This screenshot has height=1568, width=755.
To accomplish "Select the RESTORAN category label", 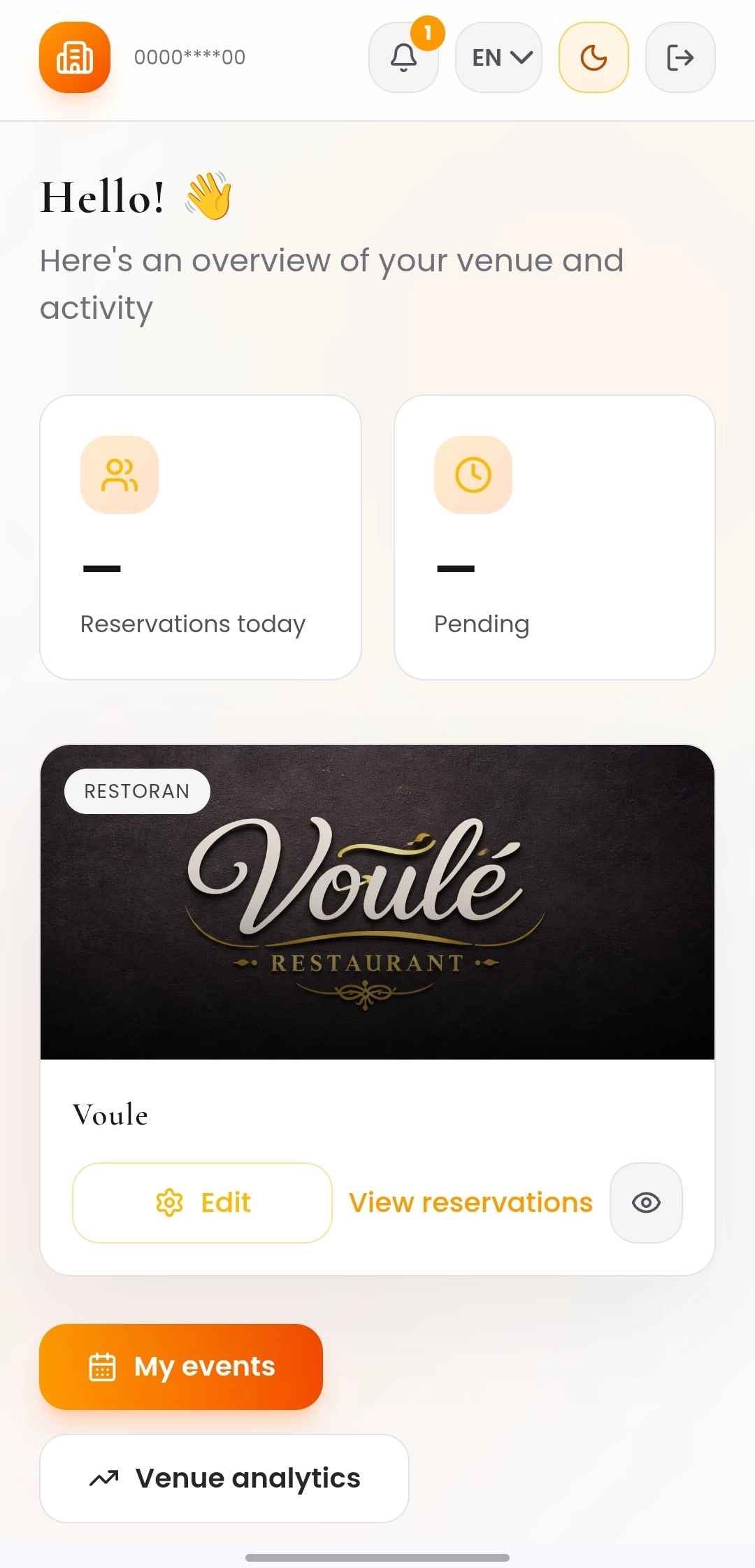I will [136, 791].
